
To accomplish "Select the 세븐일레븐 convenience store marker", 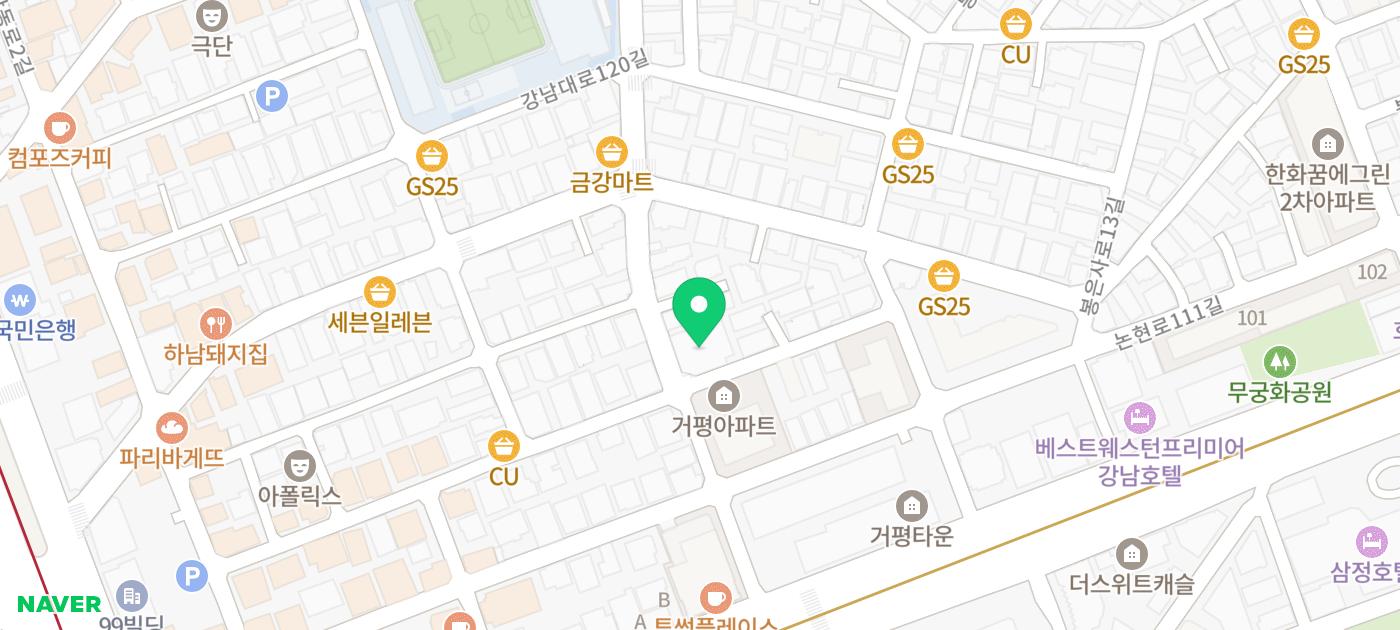I will click(x=380, y=293).
